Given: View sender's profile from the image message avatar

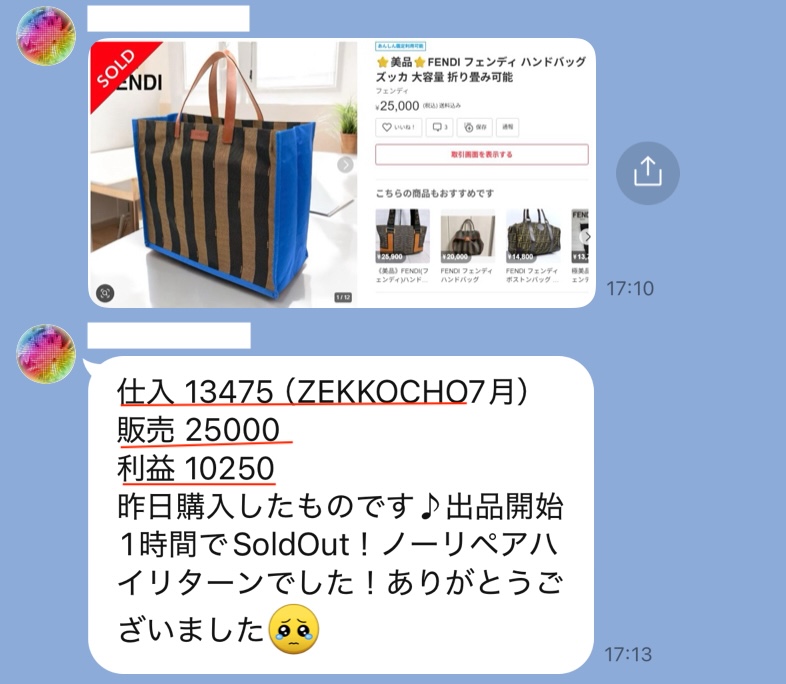Looking at the screenshot, I should point(46,36).
